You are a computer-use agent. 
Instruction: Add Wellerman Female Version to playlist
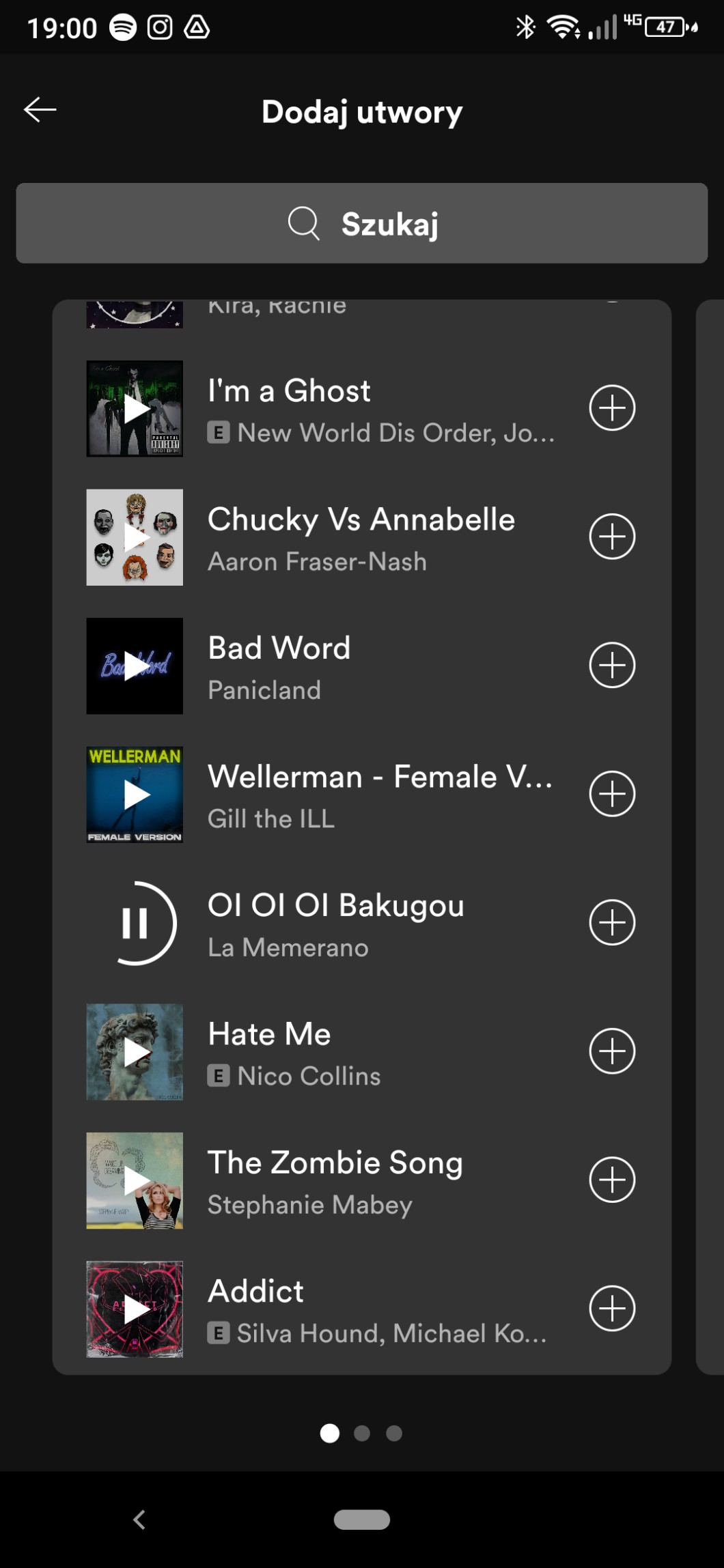point(612,794)
